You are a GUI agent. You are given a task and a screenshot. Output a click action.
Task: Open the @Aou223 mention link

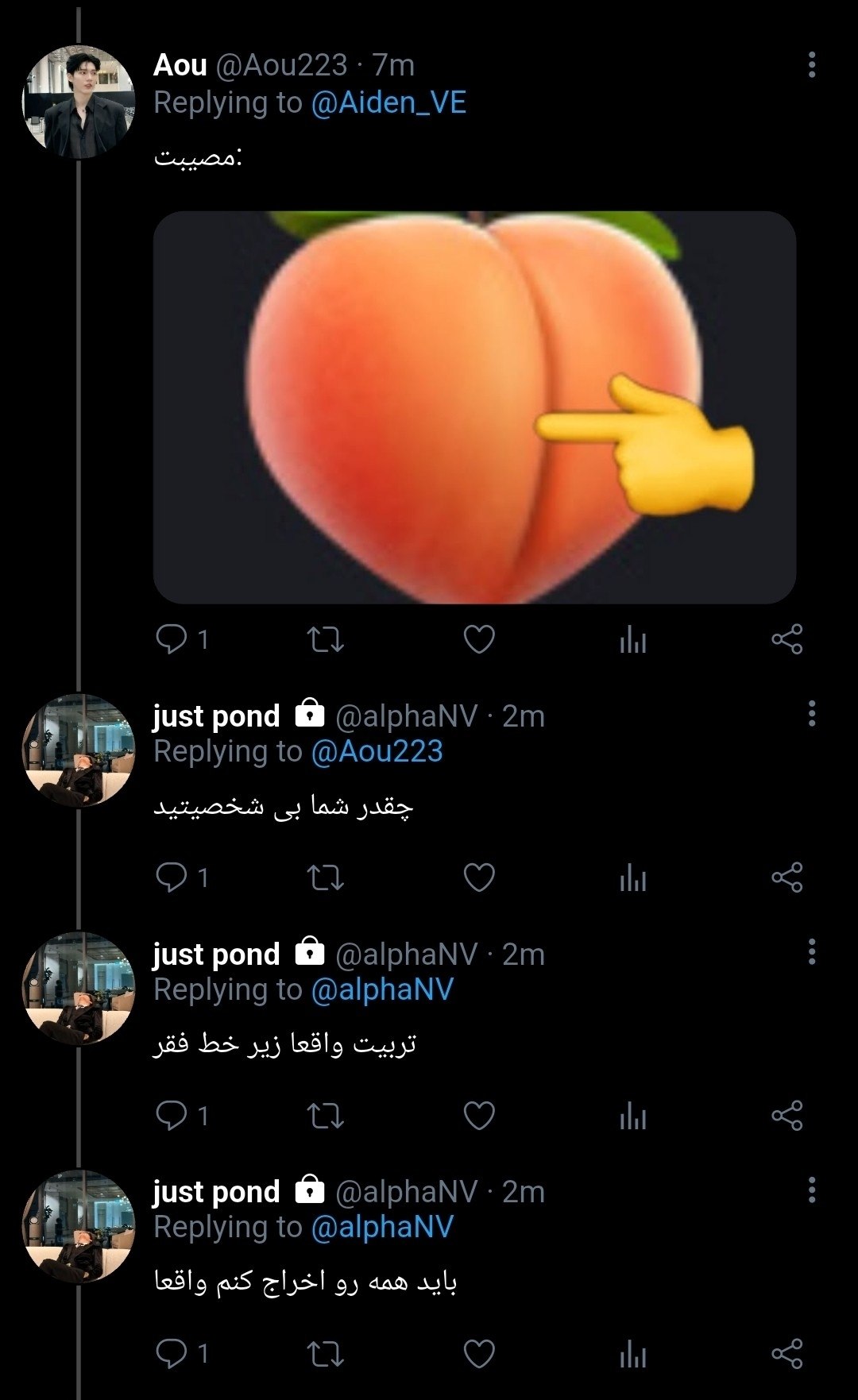(x=377, y=751)
